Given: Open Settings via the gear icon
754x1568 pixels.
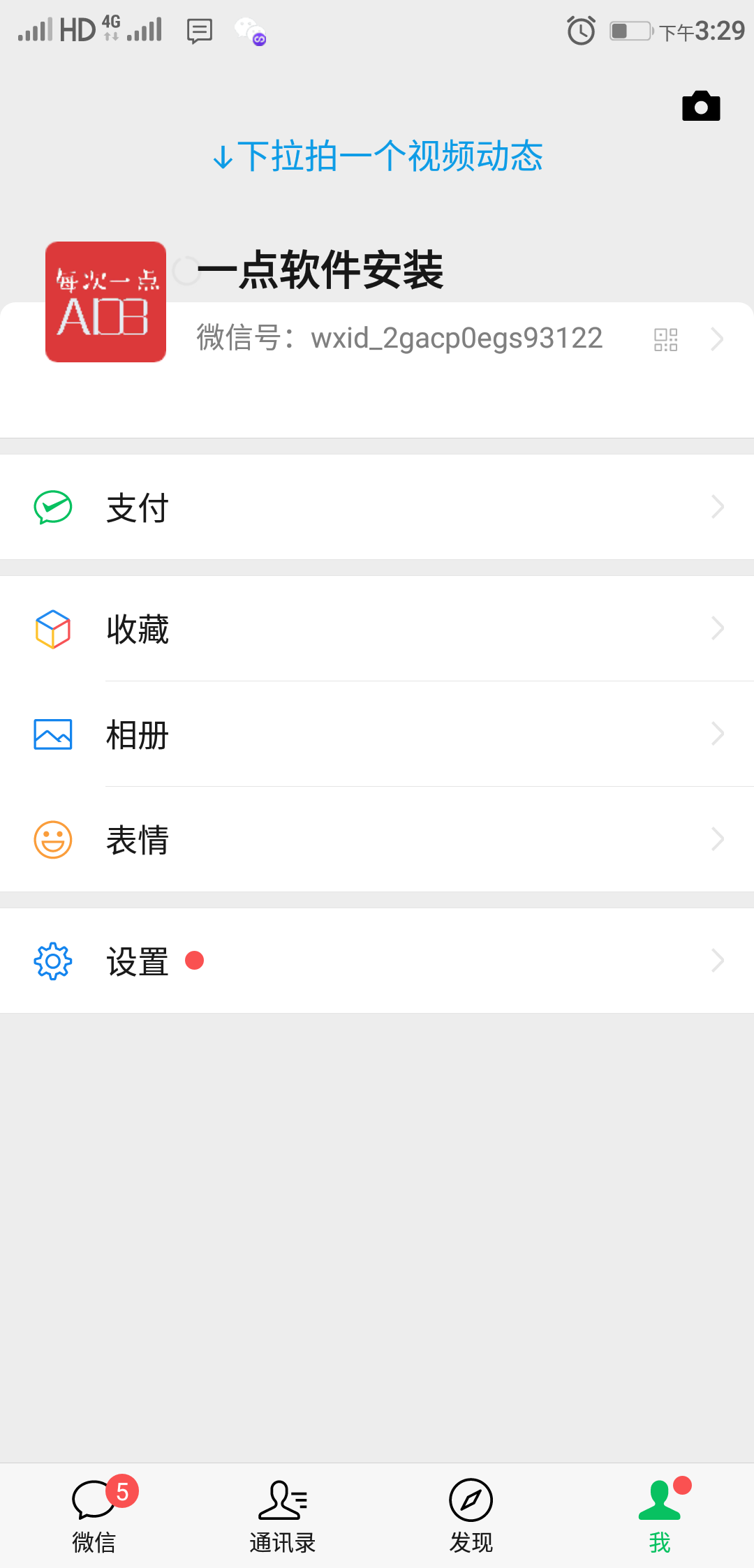Looking at the screenshot, I should tap(52, 961).
